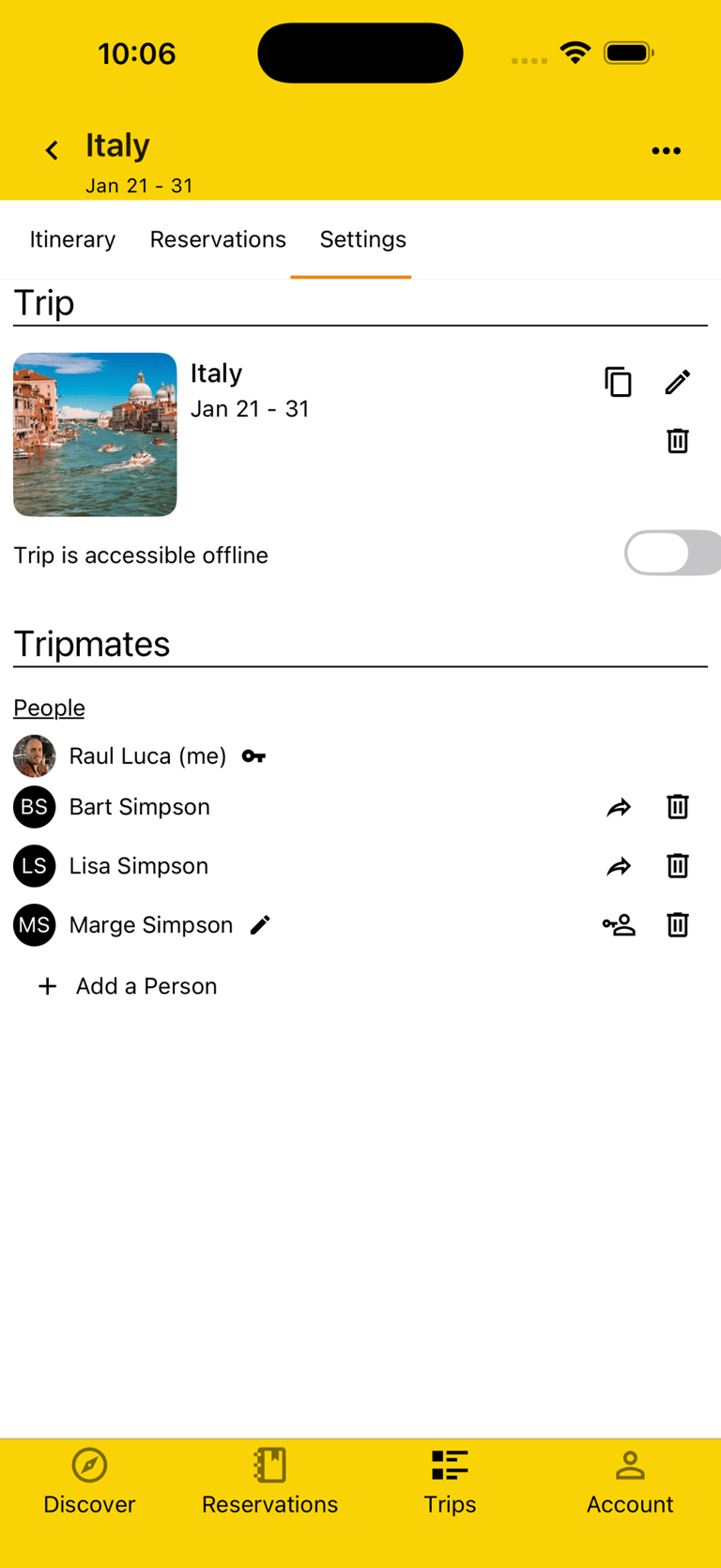Switch to the Itinerary tab
This screenshot has height=1568, width=721.
[72, 240]
